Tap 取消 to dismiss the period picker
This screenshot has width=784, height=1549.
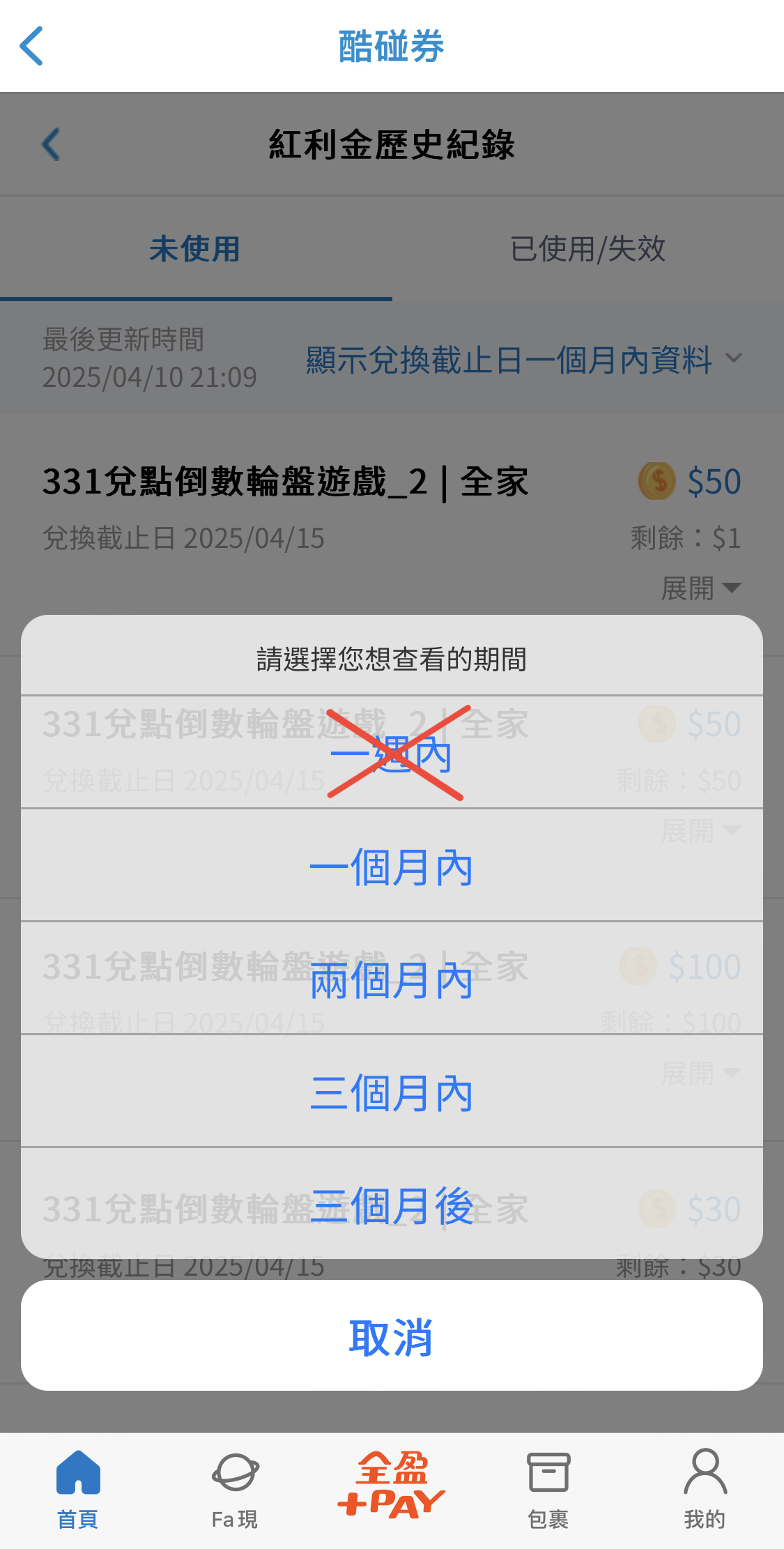pos(392,1336)
